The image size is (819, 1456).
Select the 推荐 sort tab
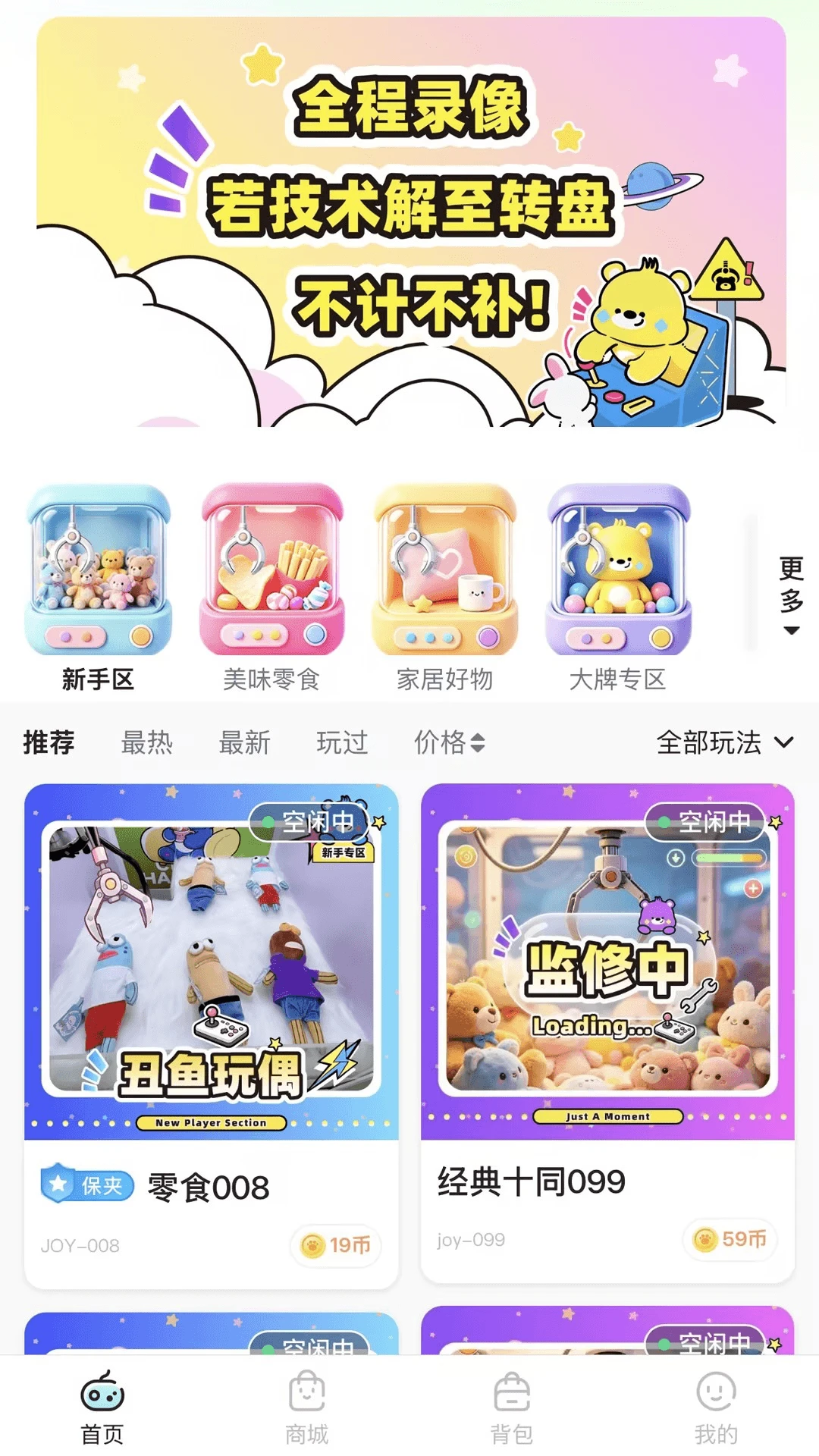tap(49, 742)
